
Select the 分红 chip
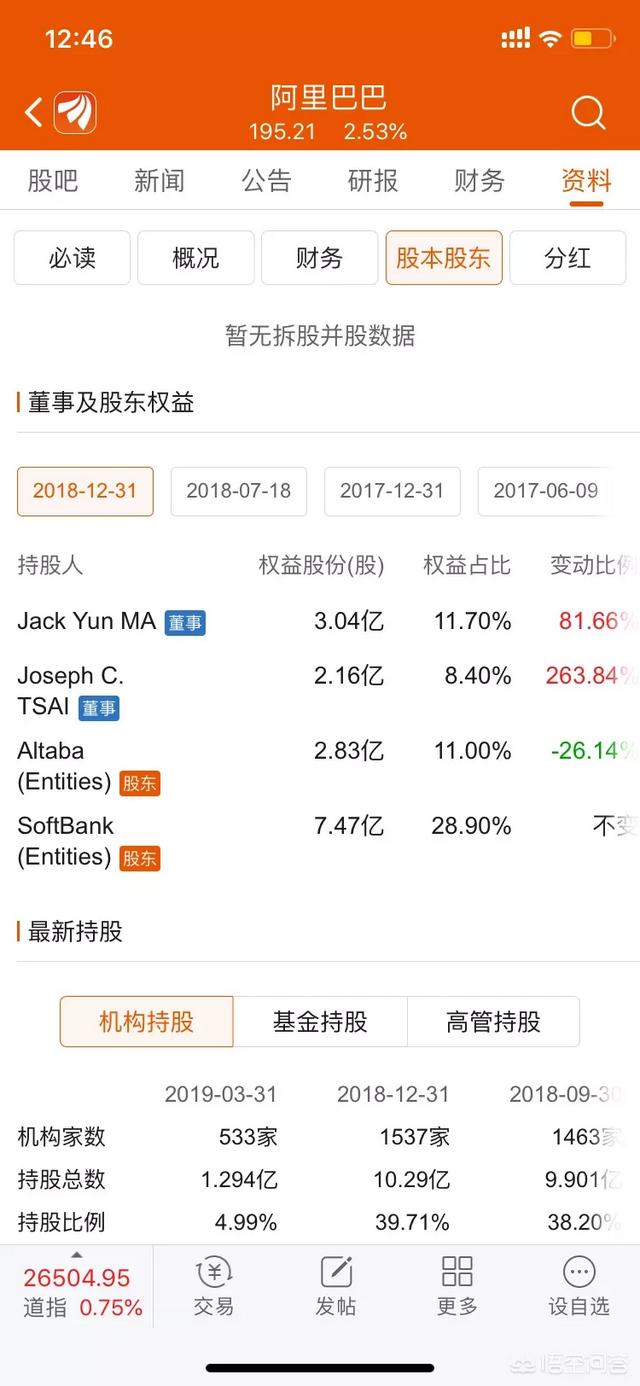[568, 258]
